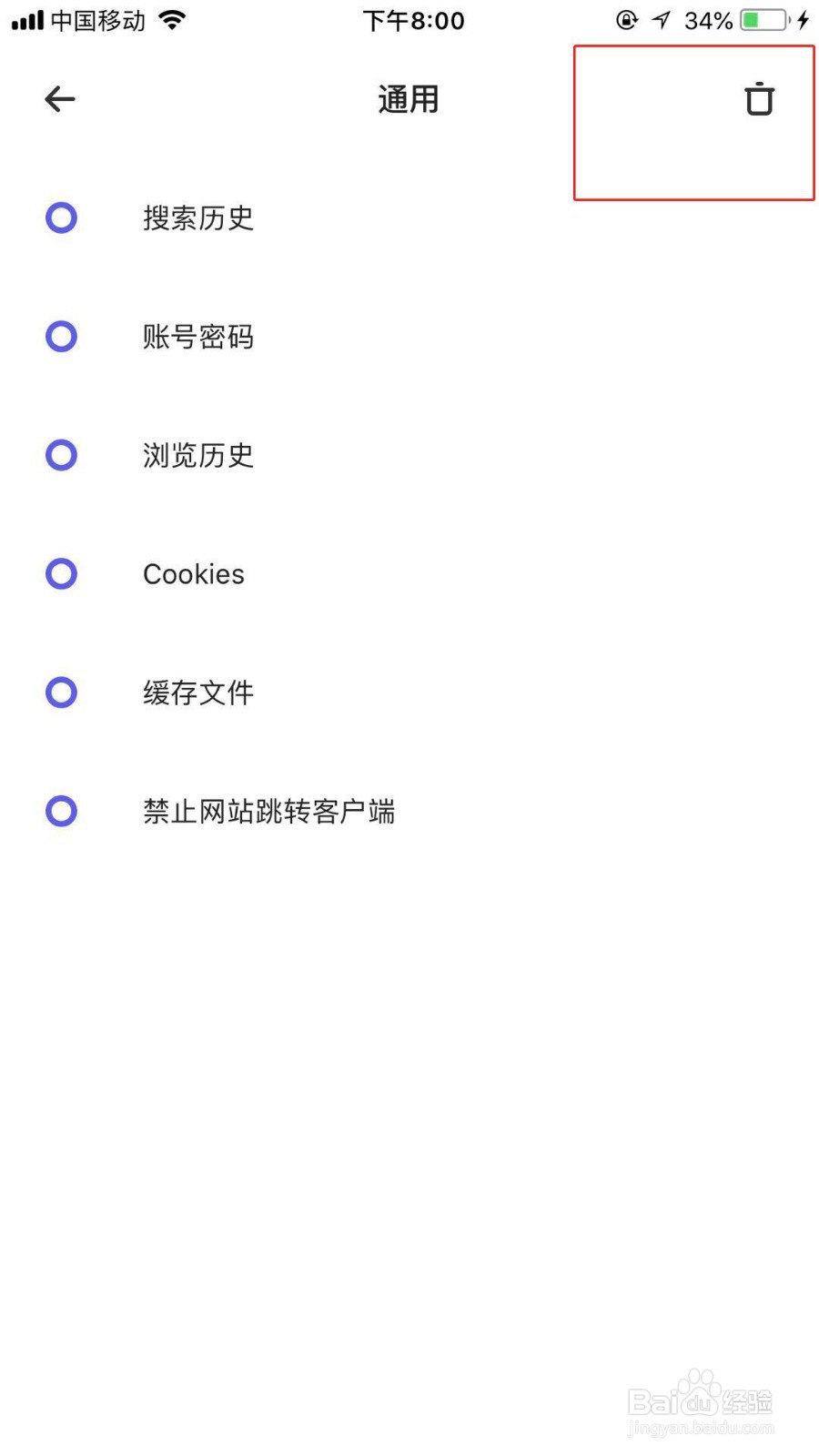
Task: Tap the 通用 title text
Action: (407, 98)
